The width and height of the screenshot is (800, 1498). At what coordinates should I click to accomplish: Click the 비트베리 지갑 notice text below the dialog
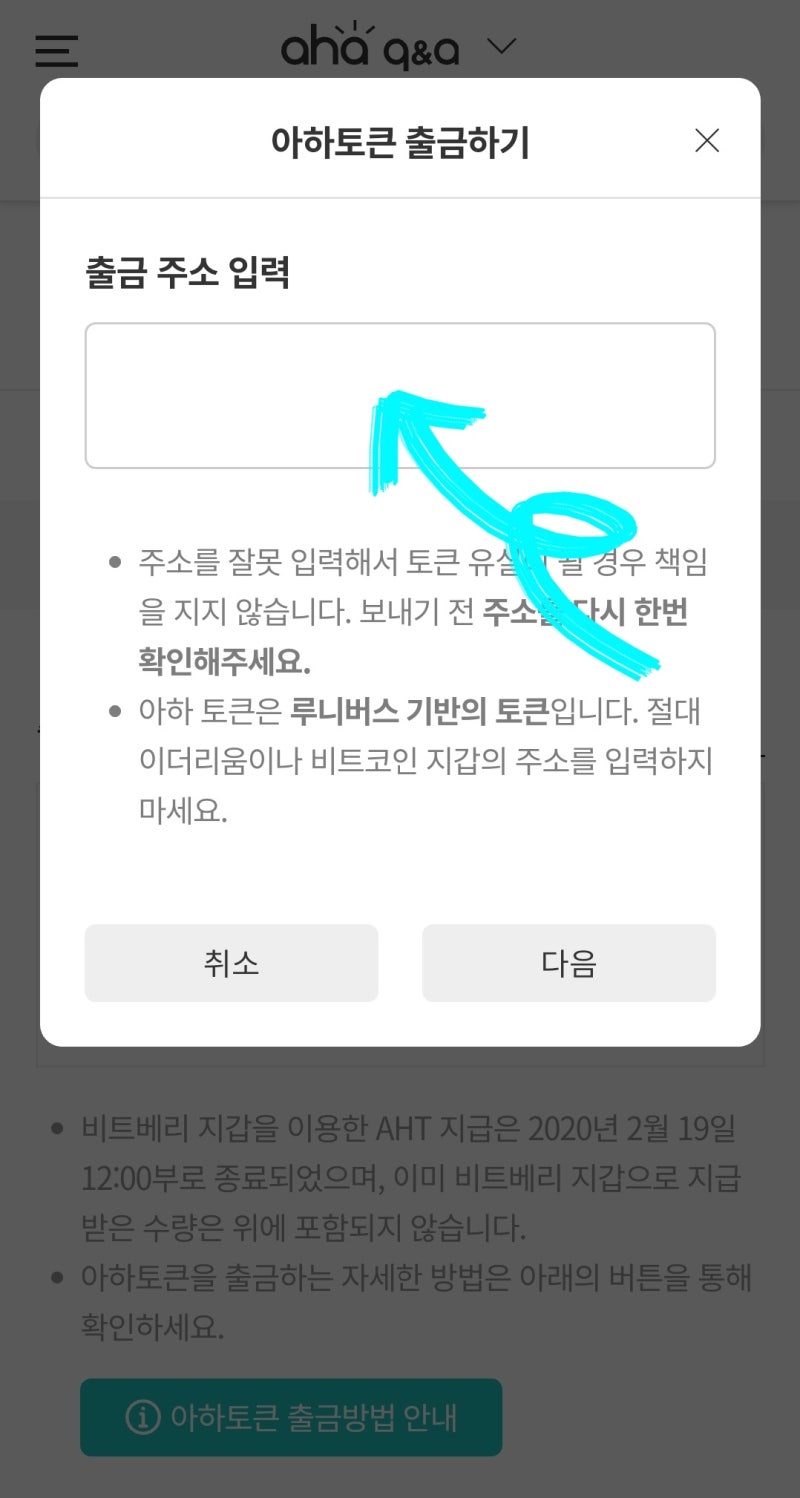(x=400, y=1180)
